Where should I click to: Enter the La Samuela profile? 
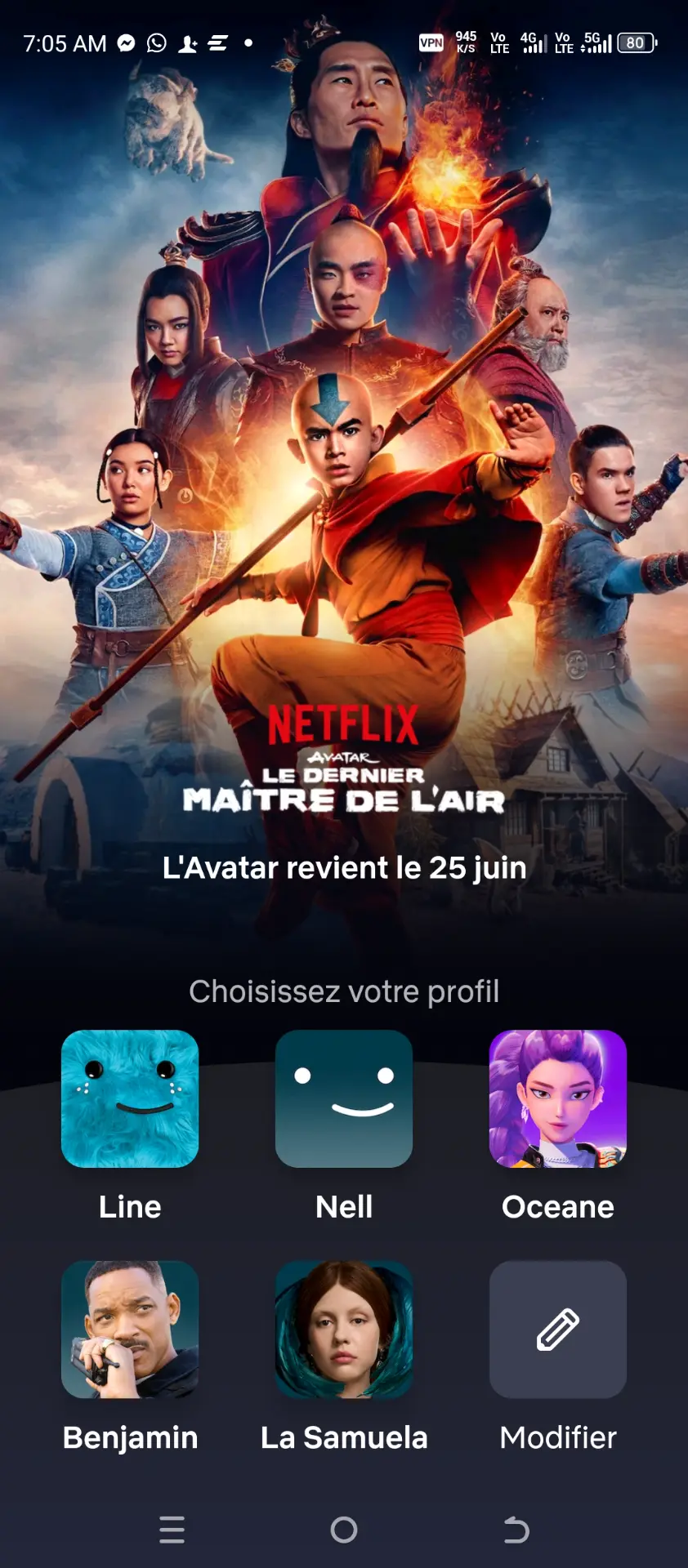click(x=344, y=1330)
